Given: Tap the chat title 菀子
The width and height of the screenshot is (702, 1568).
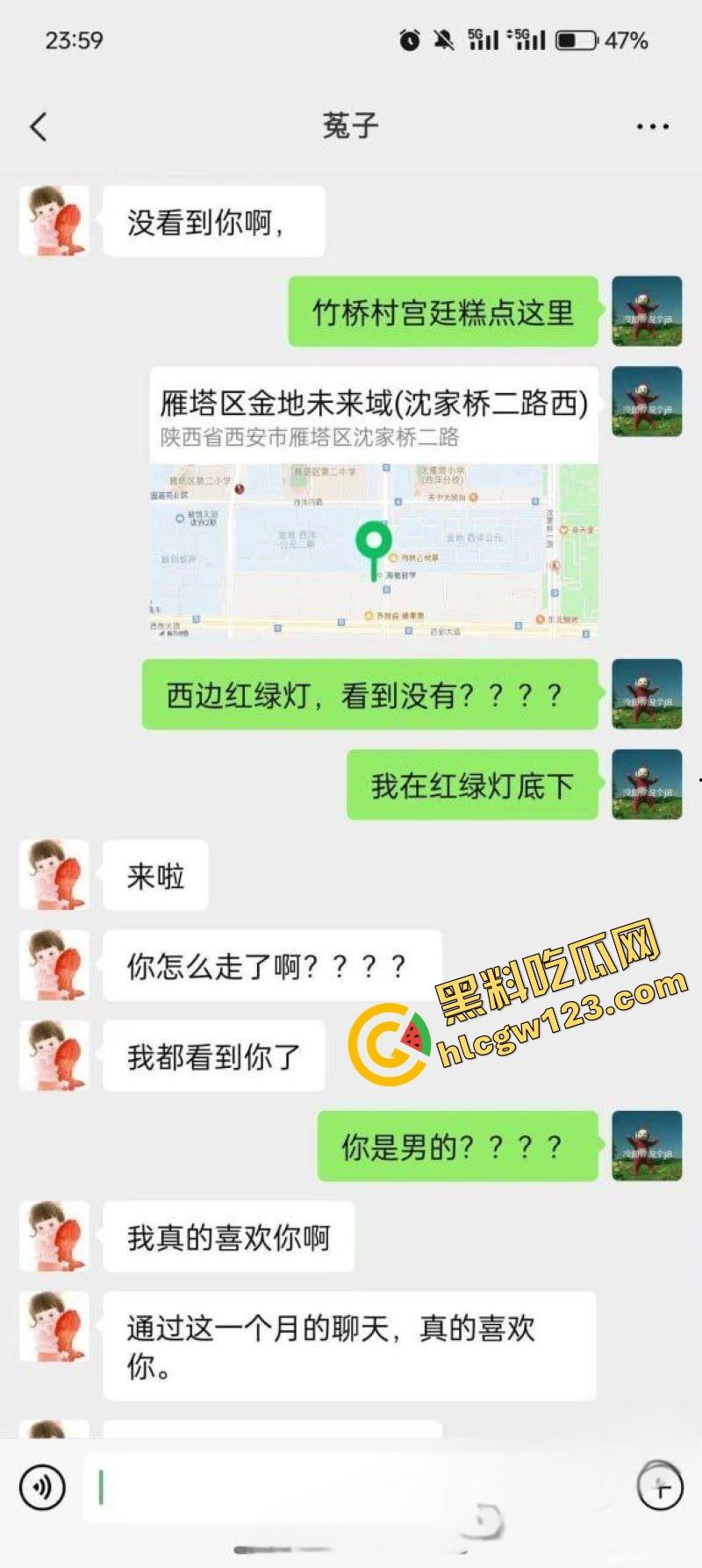Looking at the screenshot, I should tap(350, 125).
